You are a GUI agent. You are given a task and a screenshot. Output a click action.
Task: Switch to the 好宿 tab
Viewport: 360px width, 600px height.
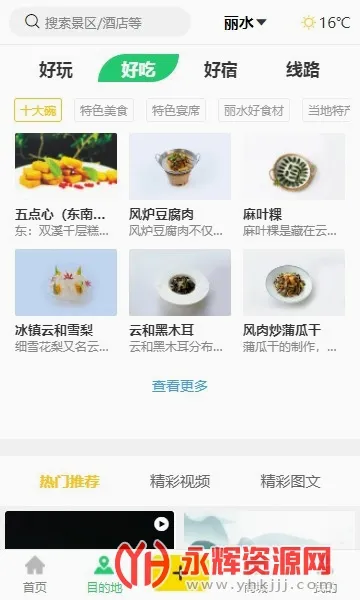[220, 70]
